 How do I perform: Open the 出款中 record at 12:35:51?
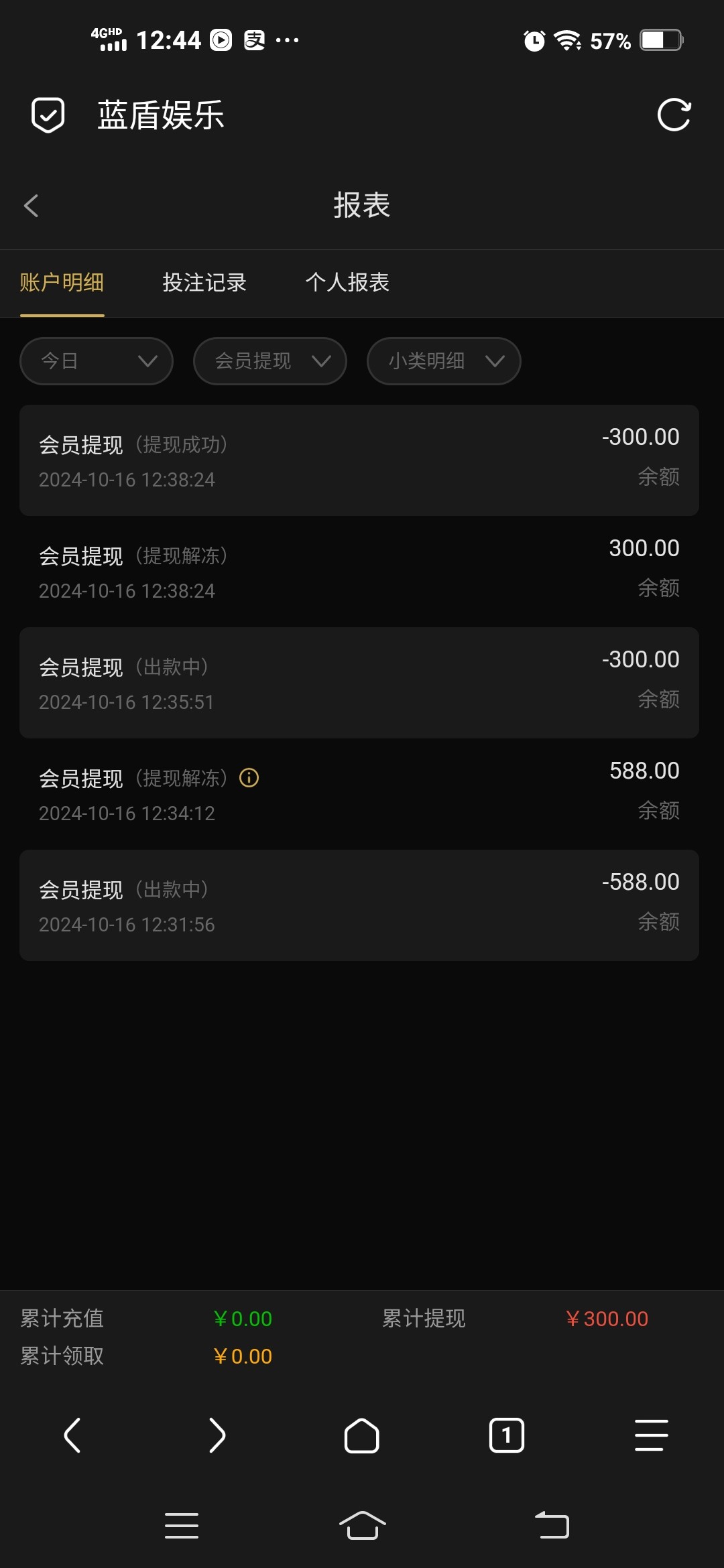click(x=359, y=683)
